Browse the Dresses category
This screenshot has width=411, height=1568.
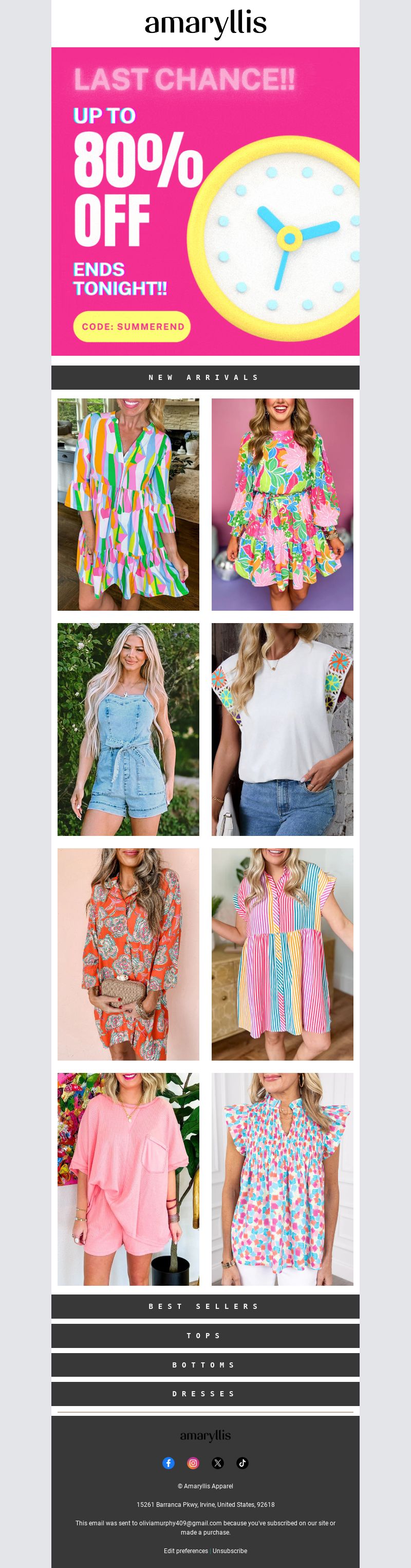[205, 1393]
